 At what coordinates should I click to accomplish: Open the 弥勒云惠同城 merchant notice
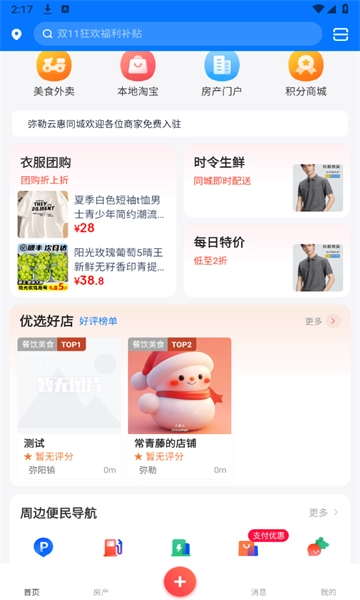click(180, 124)
